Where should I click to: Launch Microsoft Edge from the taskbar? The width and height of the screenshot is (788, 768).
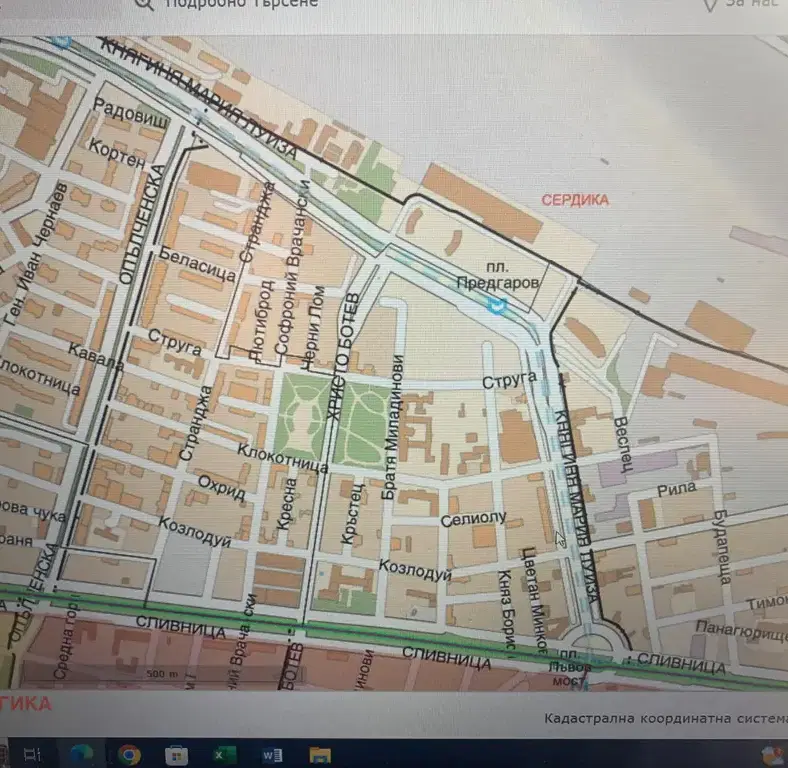coord(80,754)
